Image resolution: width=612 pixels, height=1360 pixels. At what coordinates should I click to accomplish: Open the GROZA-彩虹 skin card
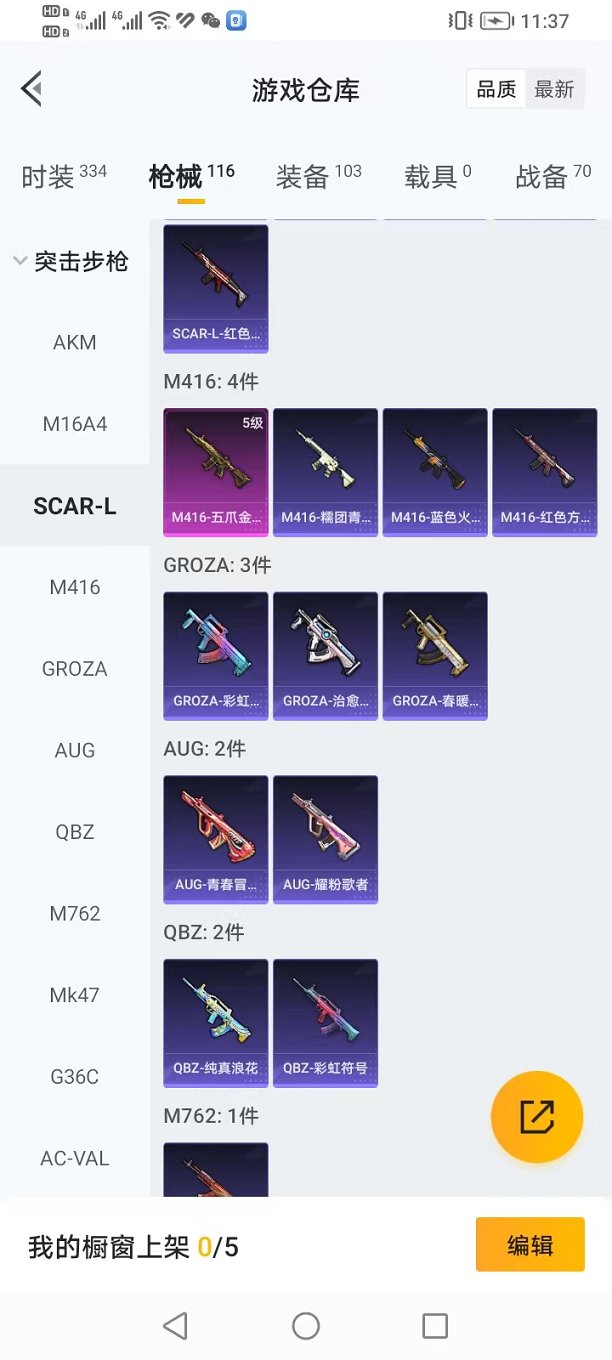215,656
